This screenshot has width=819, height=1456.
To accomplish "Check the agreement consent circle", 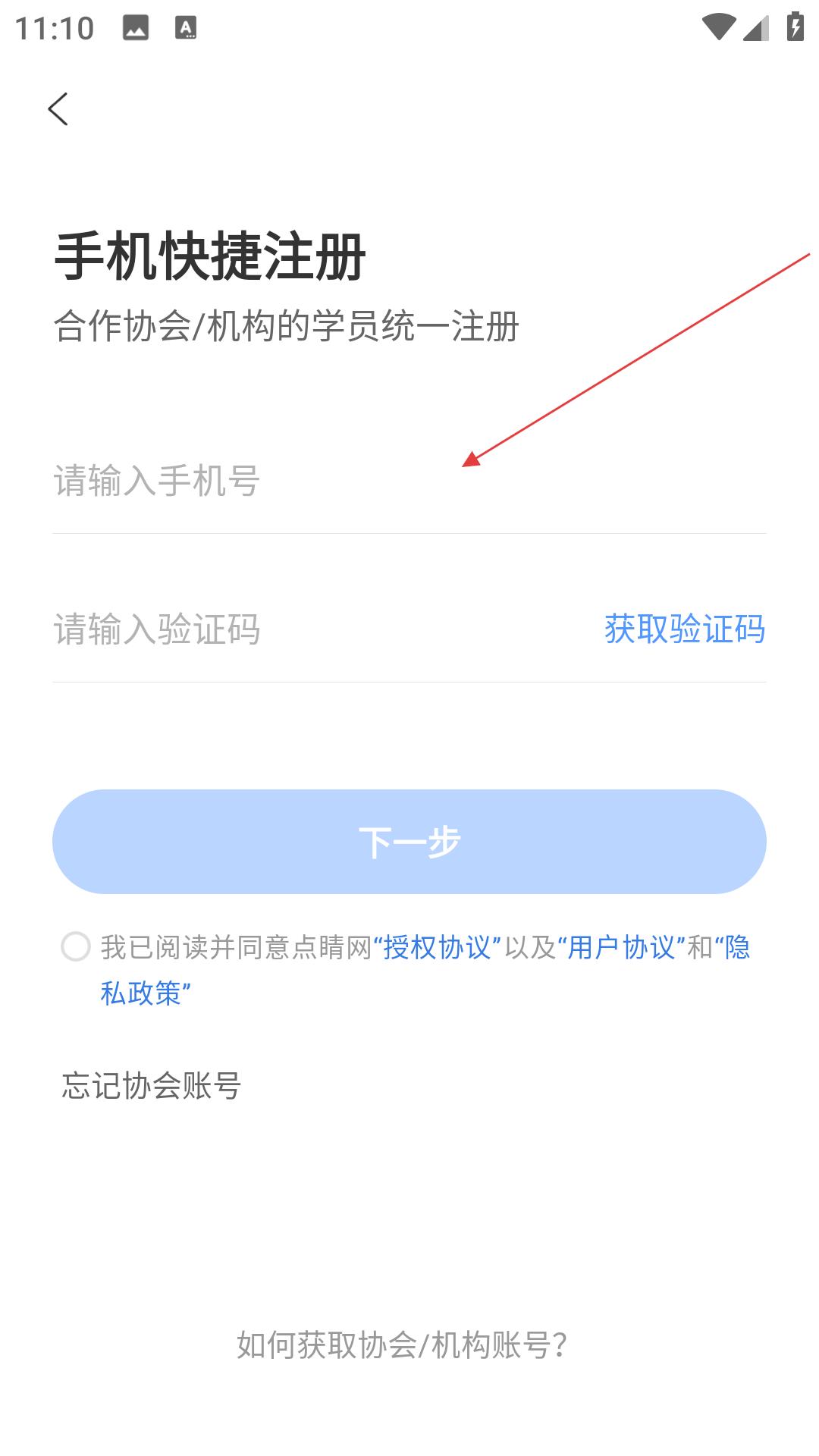I will pyautogui.click(x=76, y=947).
